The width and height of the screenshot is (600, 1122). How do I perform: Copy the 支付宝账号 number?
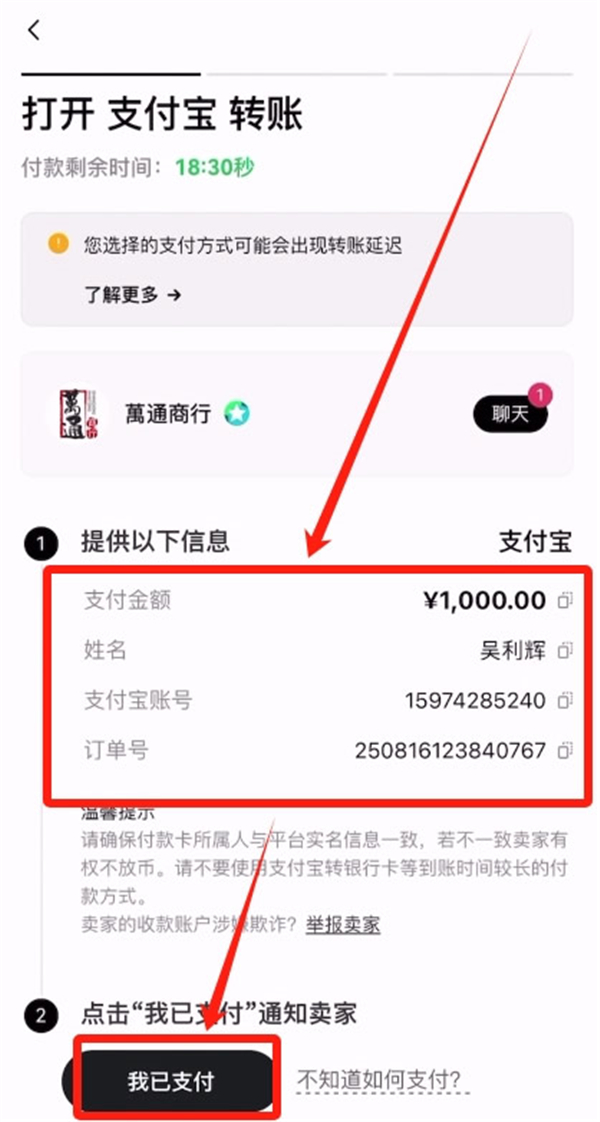(x=565, y=700)
